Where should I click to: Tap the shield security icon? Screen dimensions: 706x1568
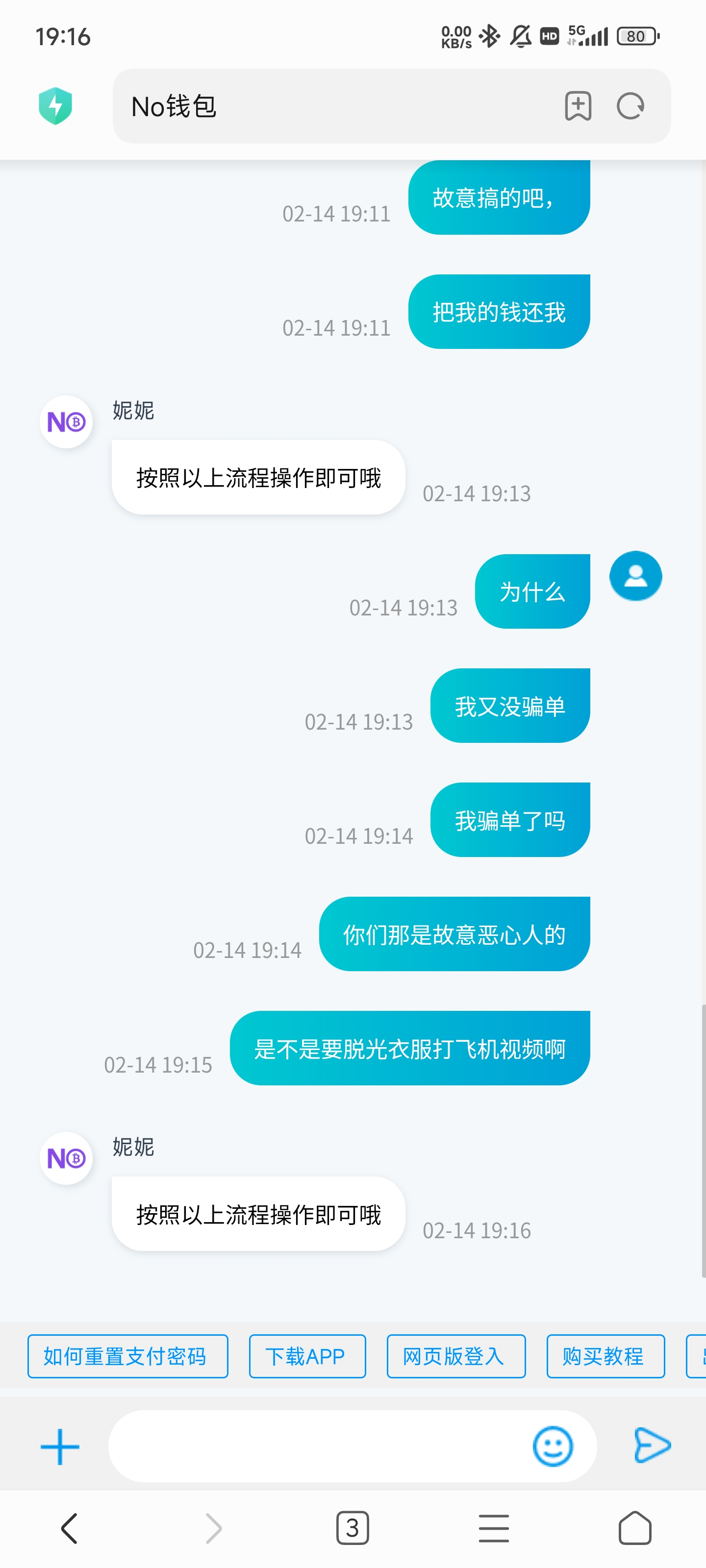(x=55, y=106)
